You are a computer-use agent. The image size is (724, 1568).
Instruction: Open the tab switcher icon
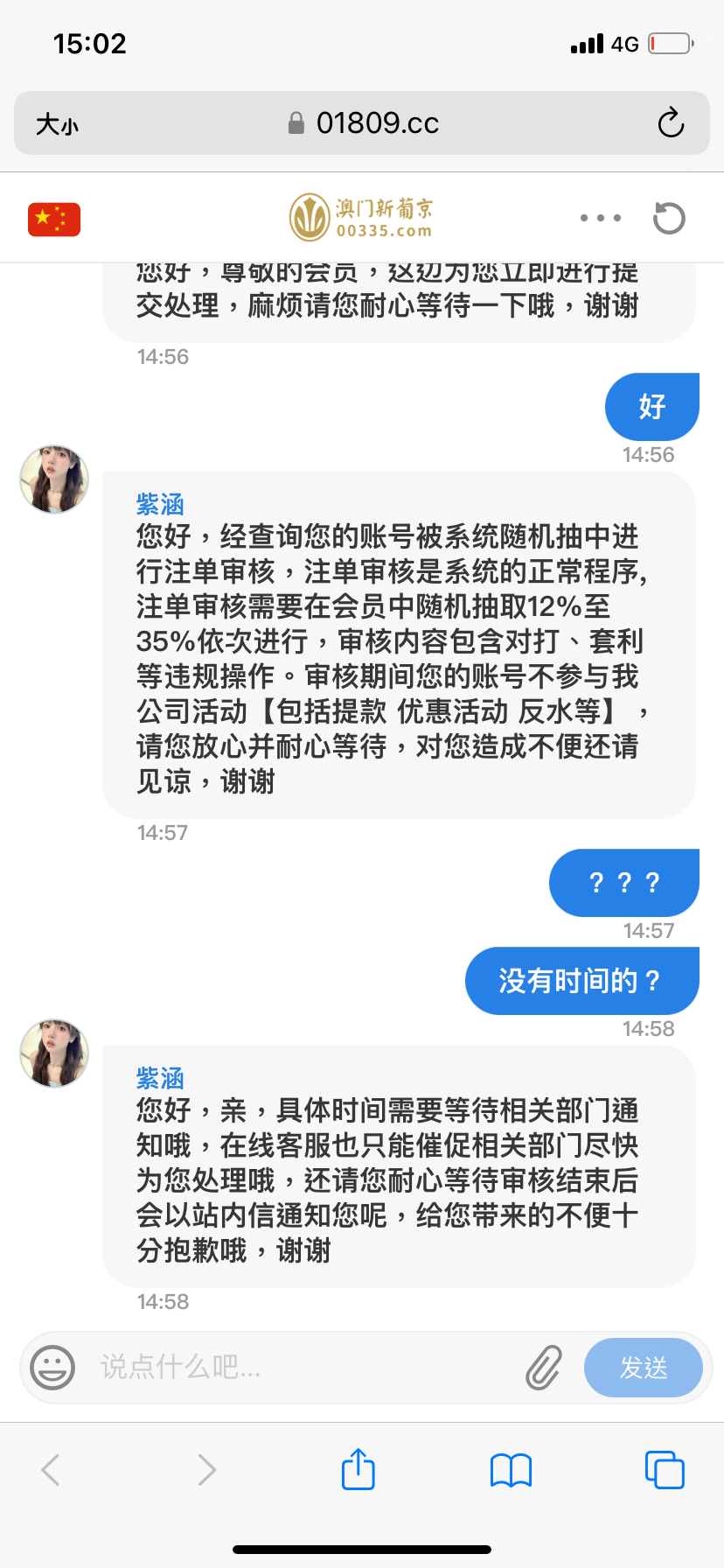(665, 1470)
